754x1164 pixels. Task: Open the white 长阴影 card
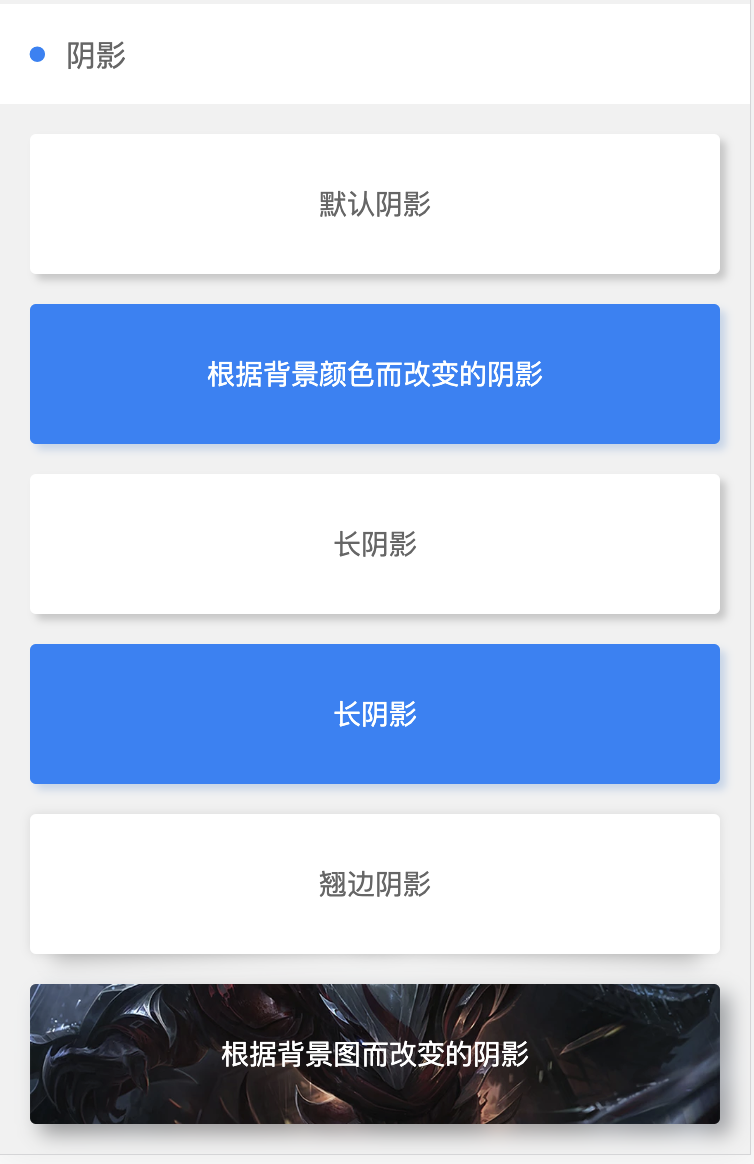pos(375,544)
